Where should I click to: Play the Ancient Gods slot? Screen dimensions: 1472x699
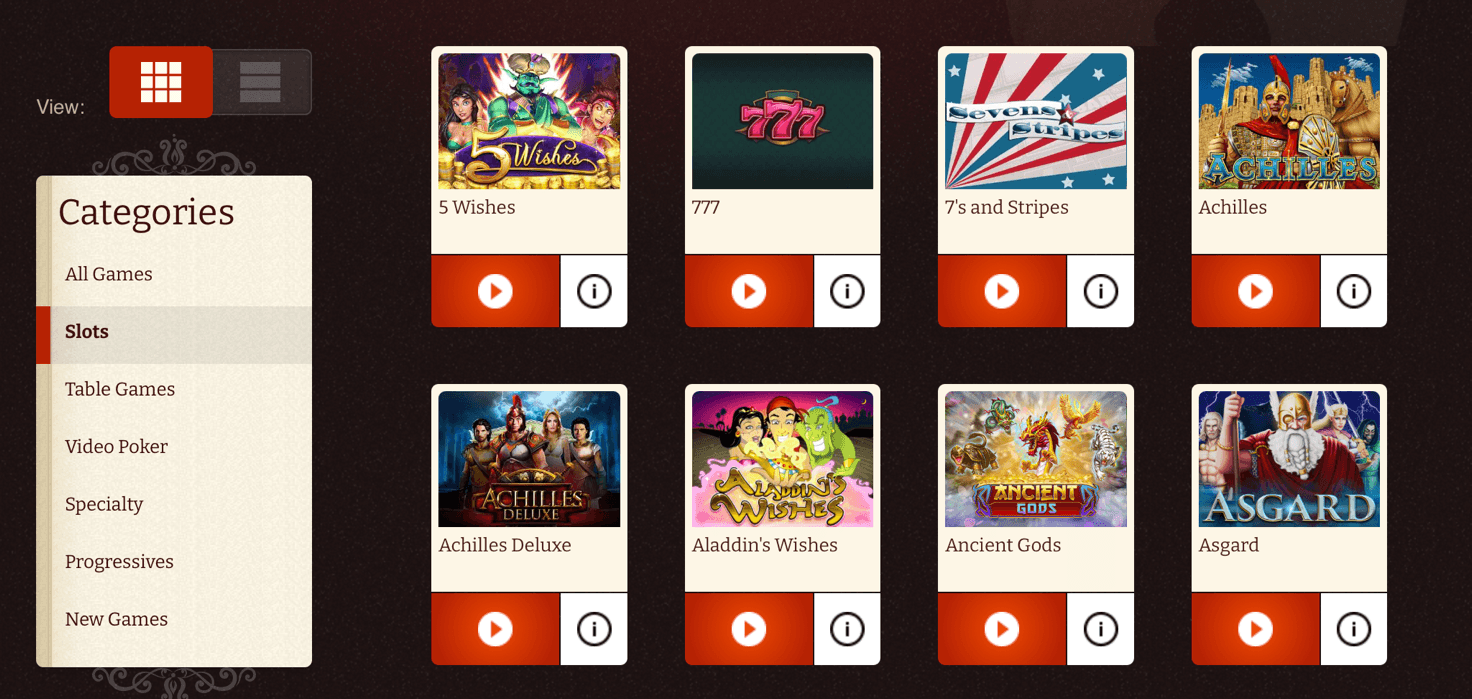point(1001,629)
